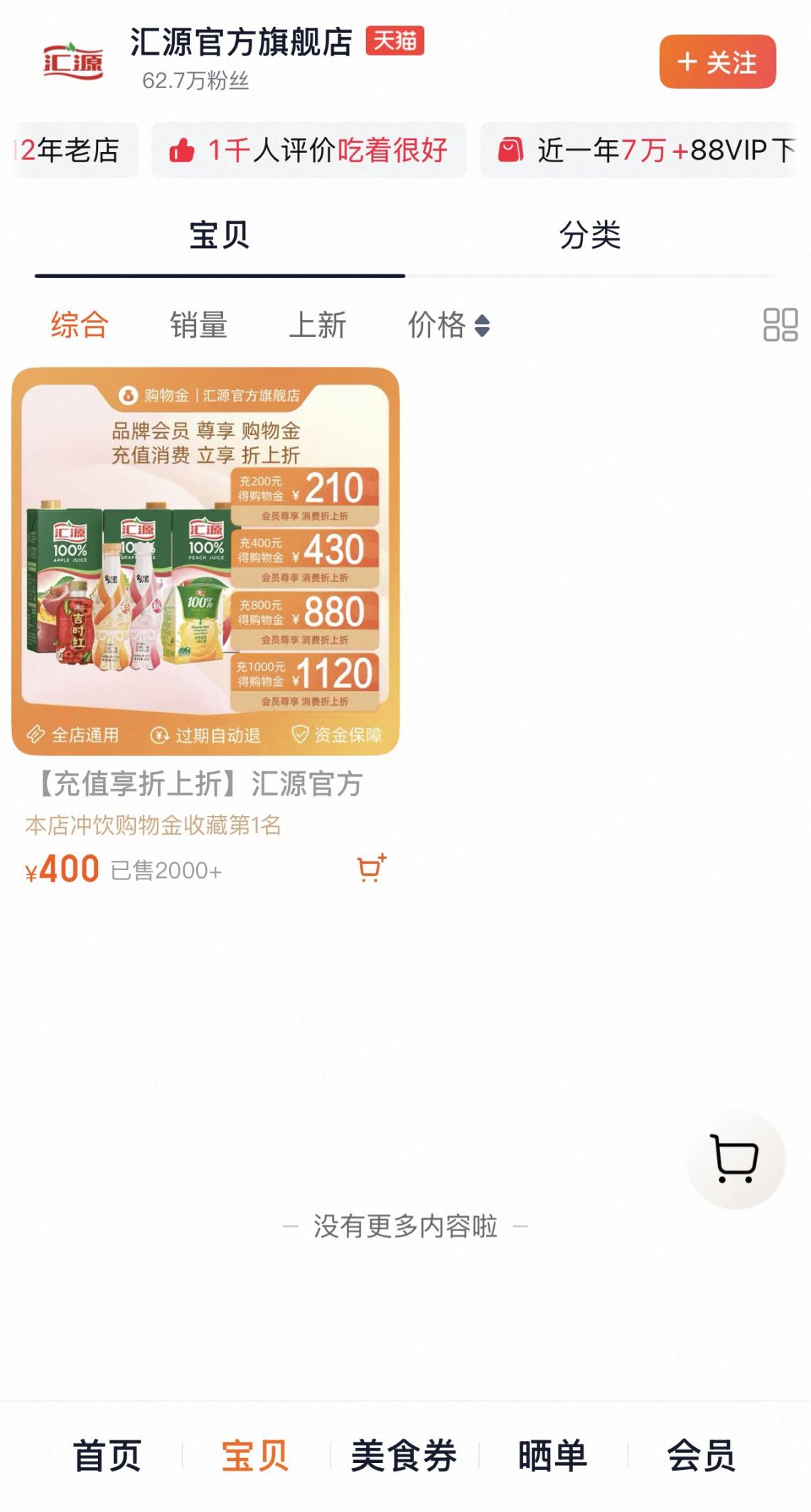Screen dimensions: 811x1512
Task: Open the floating shopping cart
Action: point(735,1159)
